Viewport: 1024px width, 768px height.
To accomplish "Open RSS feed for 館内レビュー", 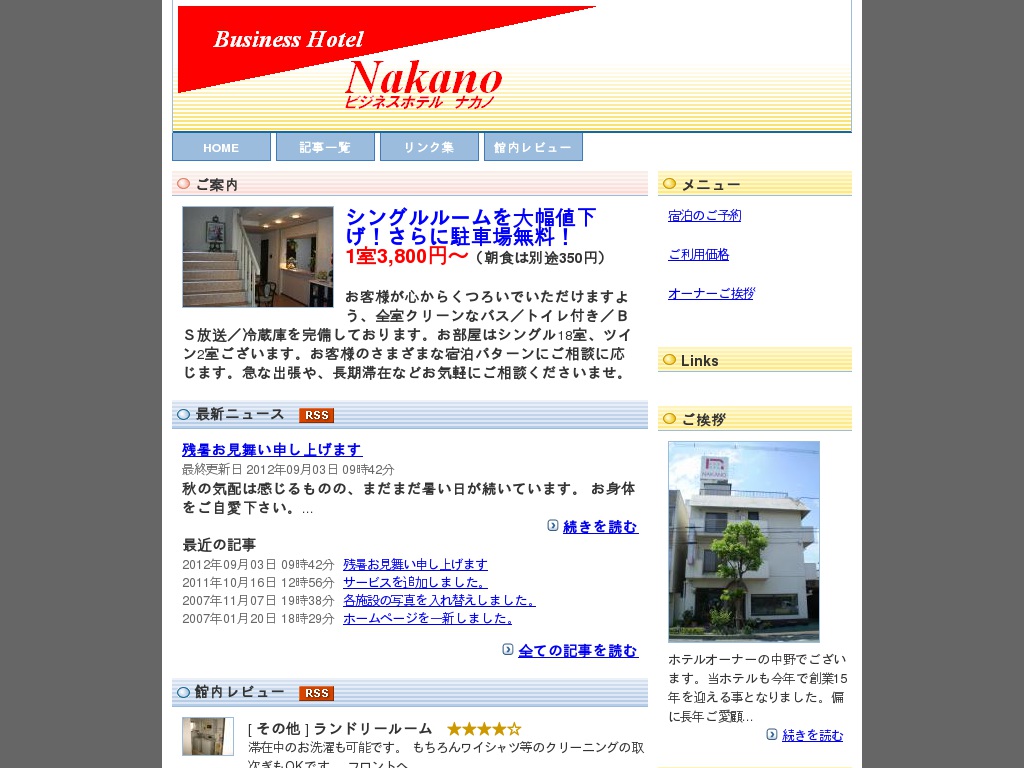I will [x=316, y=693].
